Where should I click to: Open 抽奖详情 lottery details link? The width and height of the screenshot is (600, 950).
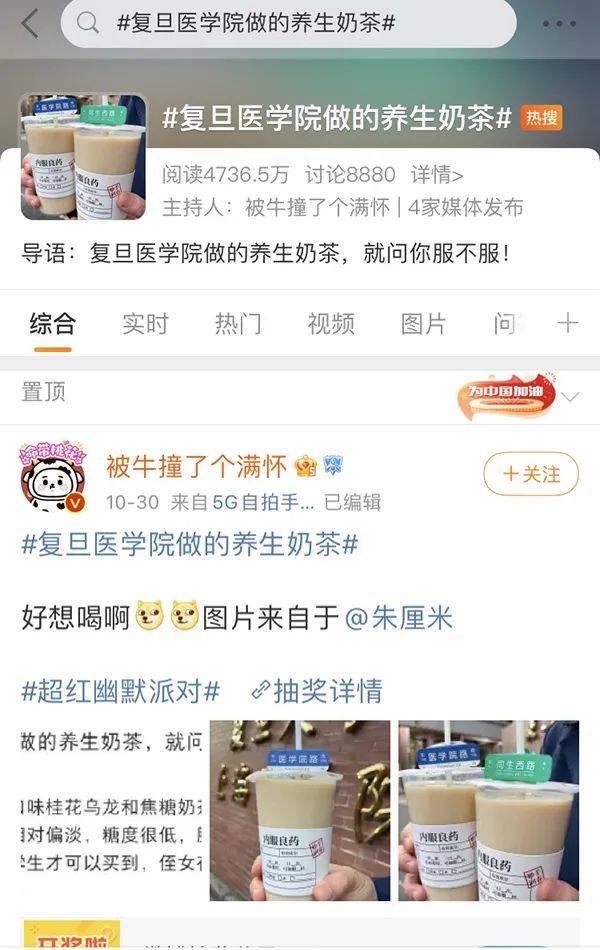(x=317, y=690)
